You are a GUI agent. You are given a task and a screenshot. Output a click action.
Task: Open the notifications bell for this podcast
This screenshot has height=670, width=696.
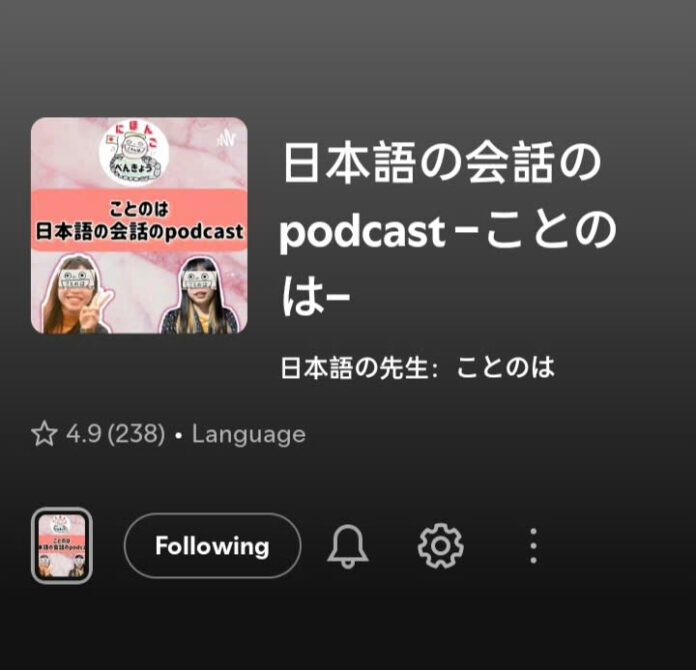pos(347,546)
